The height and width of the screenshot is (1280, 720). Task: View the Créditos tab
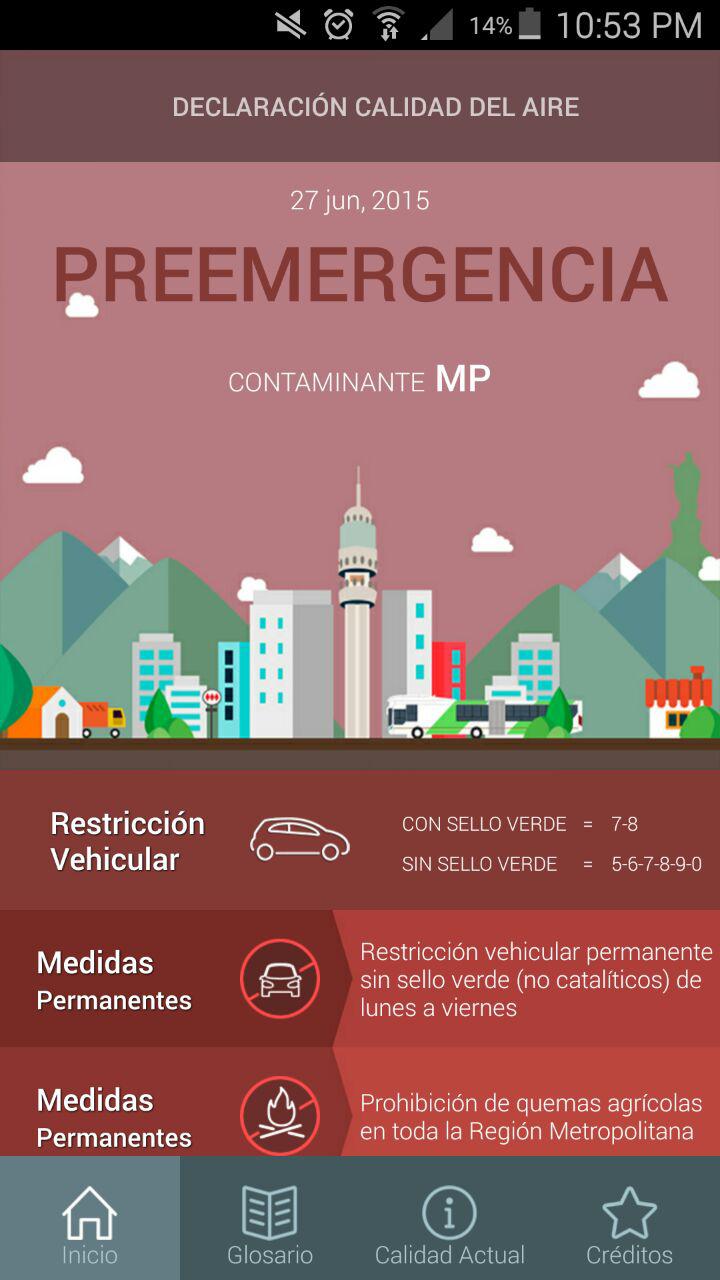point(630,1218)
